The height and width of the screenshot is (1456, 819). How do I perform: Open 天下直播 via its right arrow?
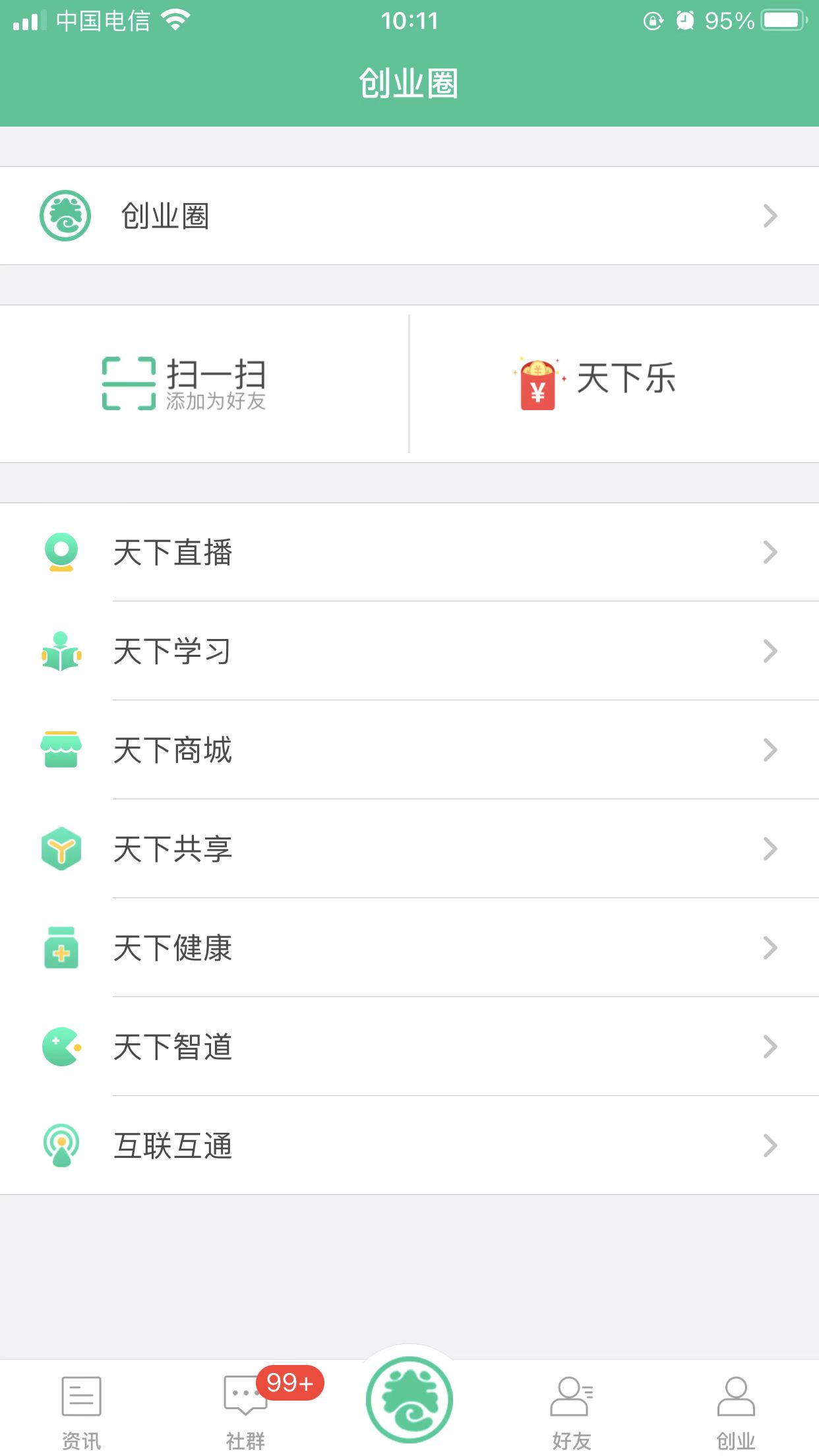769,553
